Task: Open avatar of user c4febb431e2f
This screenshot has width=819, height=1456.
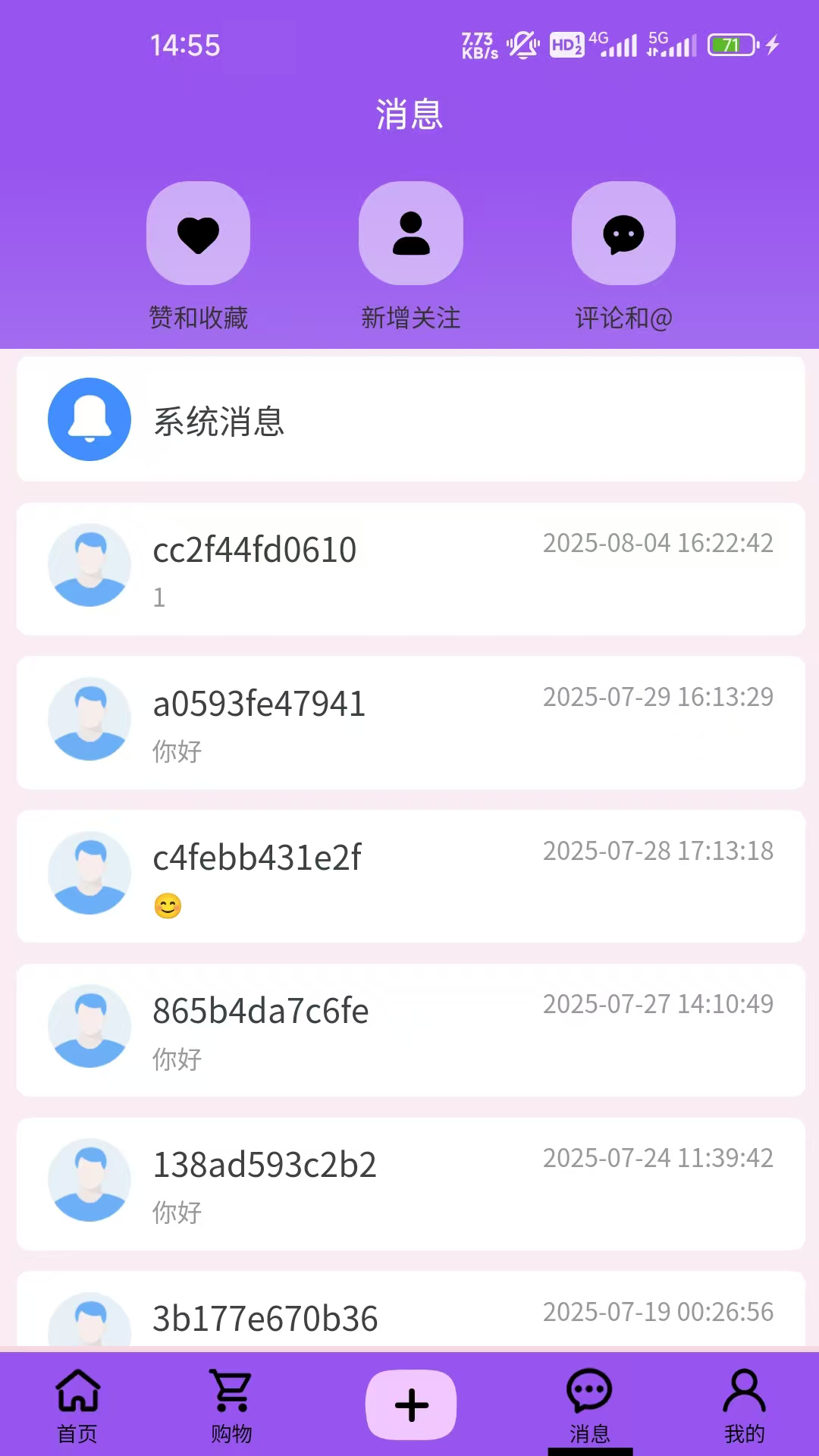Action: 89,874
